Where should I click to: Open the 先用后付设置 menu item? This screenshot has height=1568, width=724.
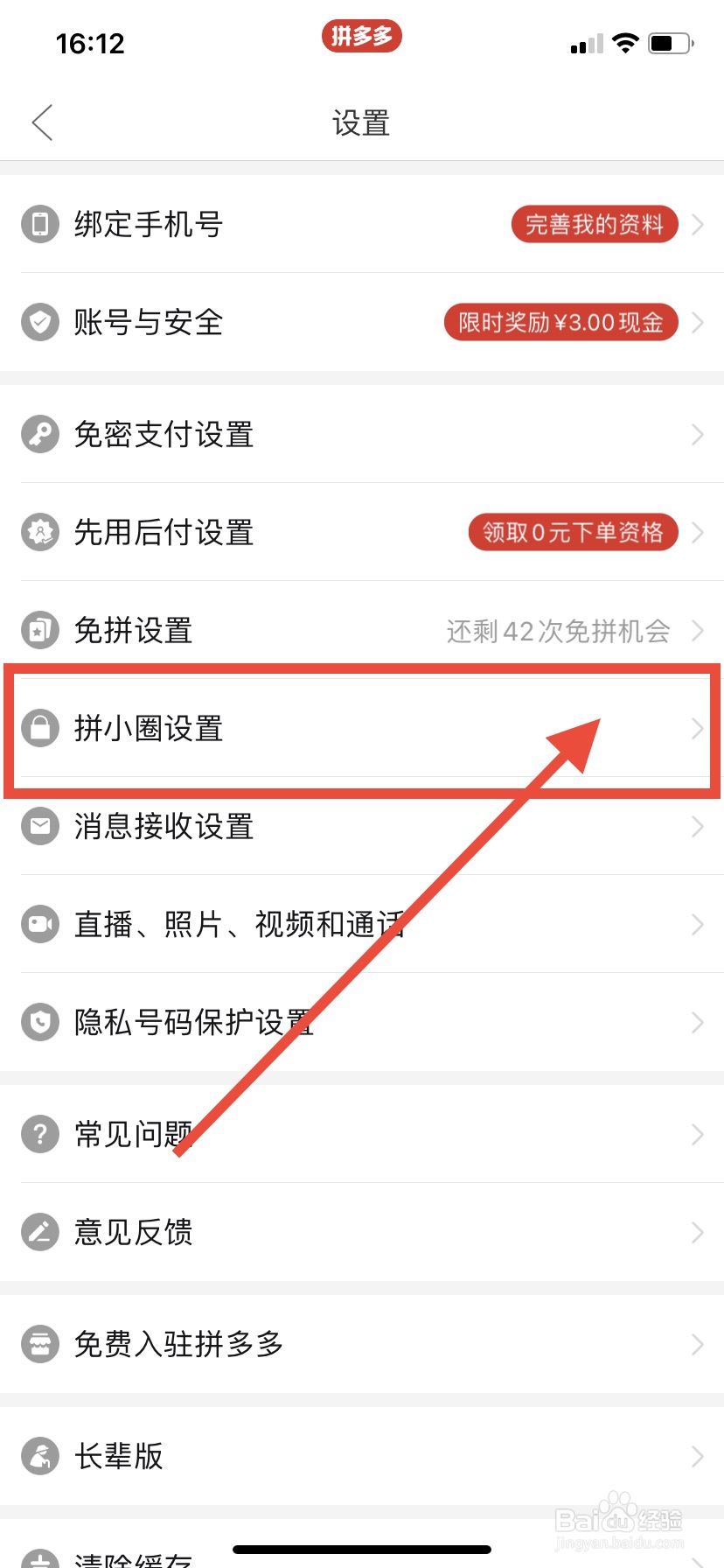coord(163,532)
